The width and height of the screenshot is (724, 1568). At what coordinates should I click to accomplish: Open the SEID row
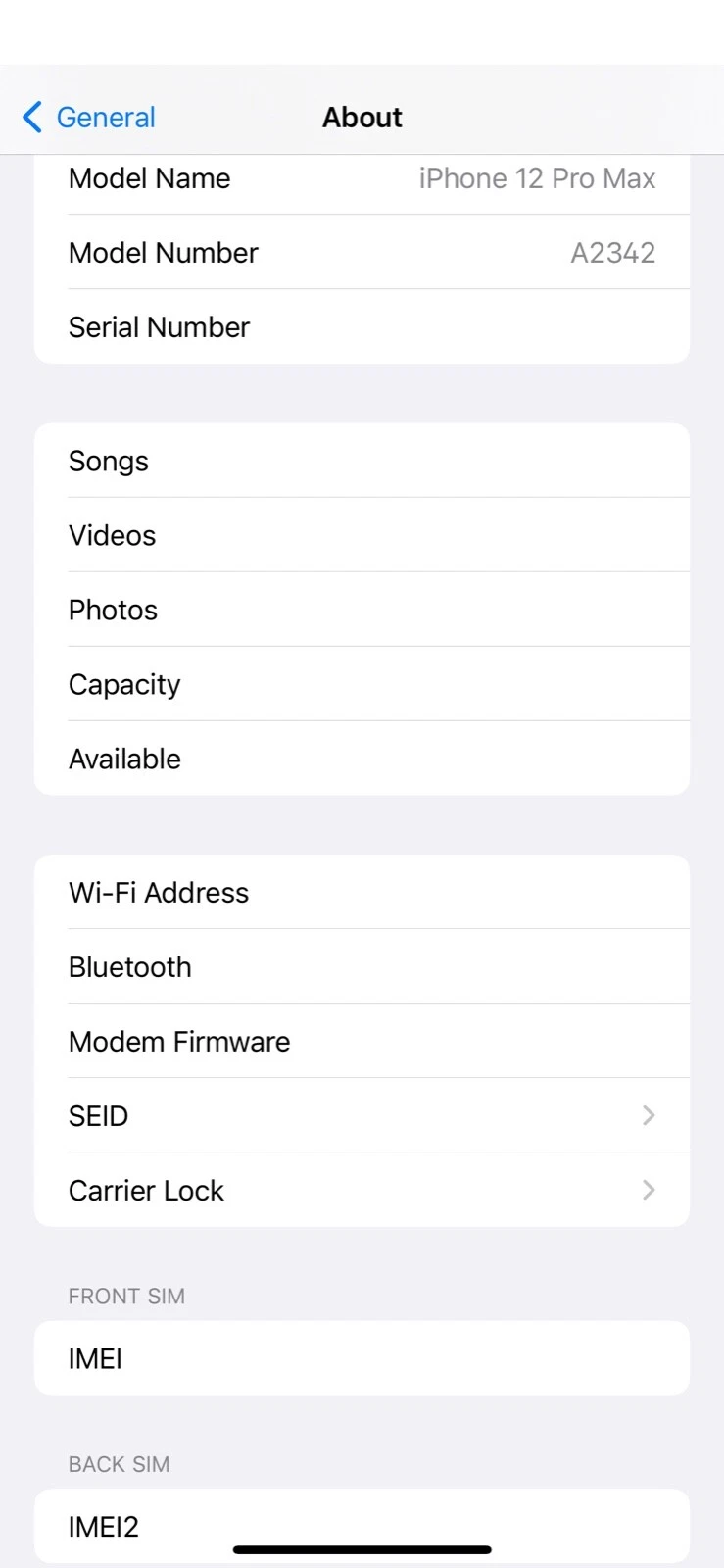click(x=362, y=1115)
